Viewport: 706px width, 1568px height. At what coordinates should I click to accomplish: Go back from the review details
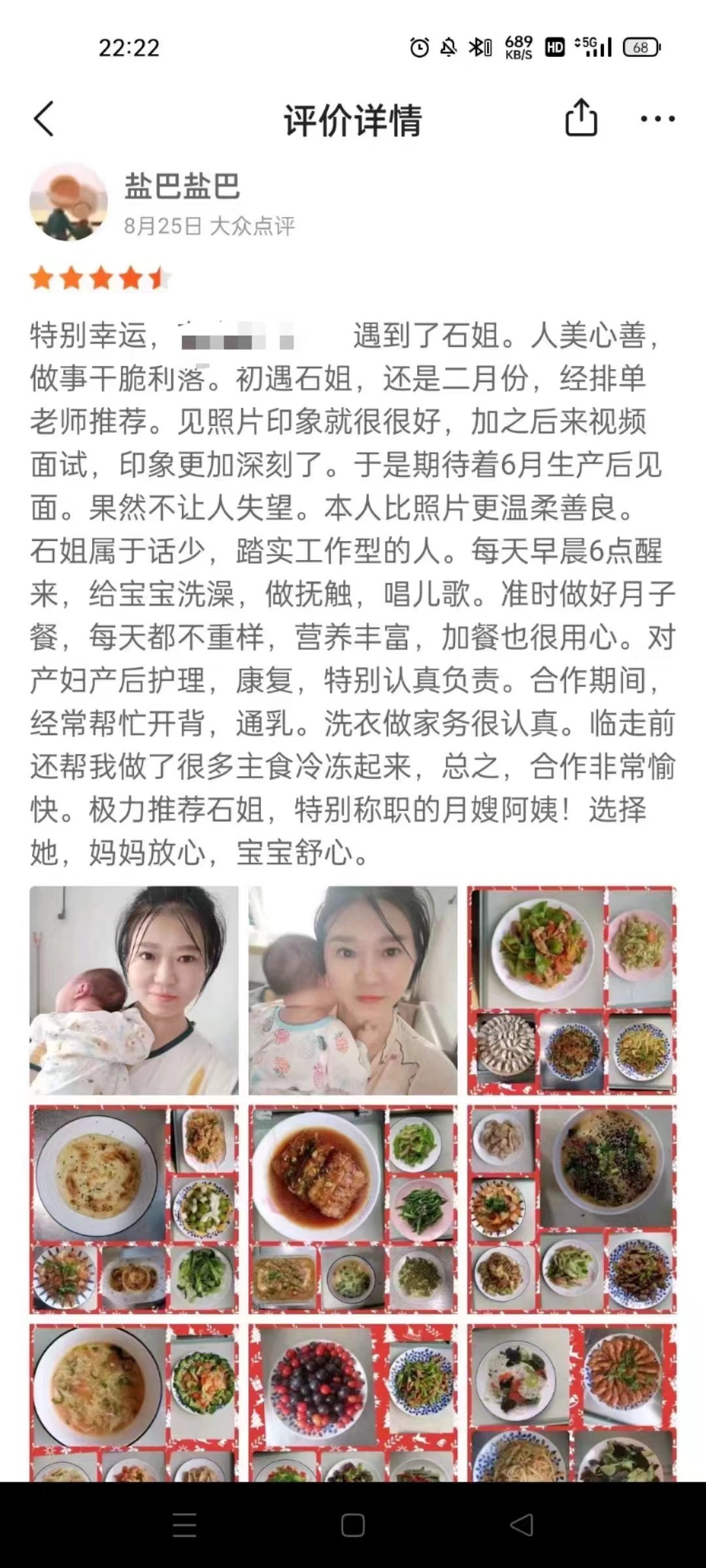pos(44,120)
